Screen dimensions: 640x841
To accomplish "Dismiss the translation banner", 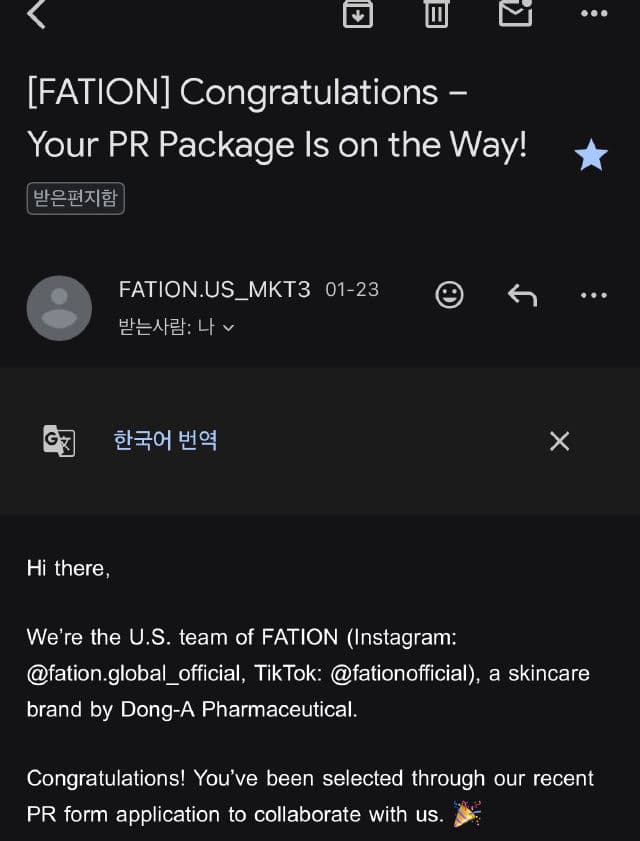I will 559,441.
